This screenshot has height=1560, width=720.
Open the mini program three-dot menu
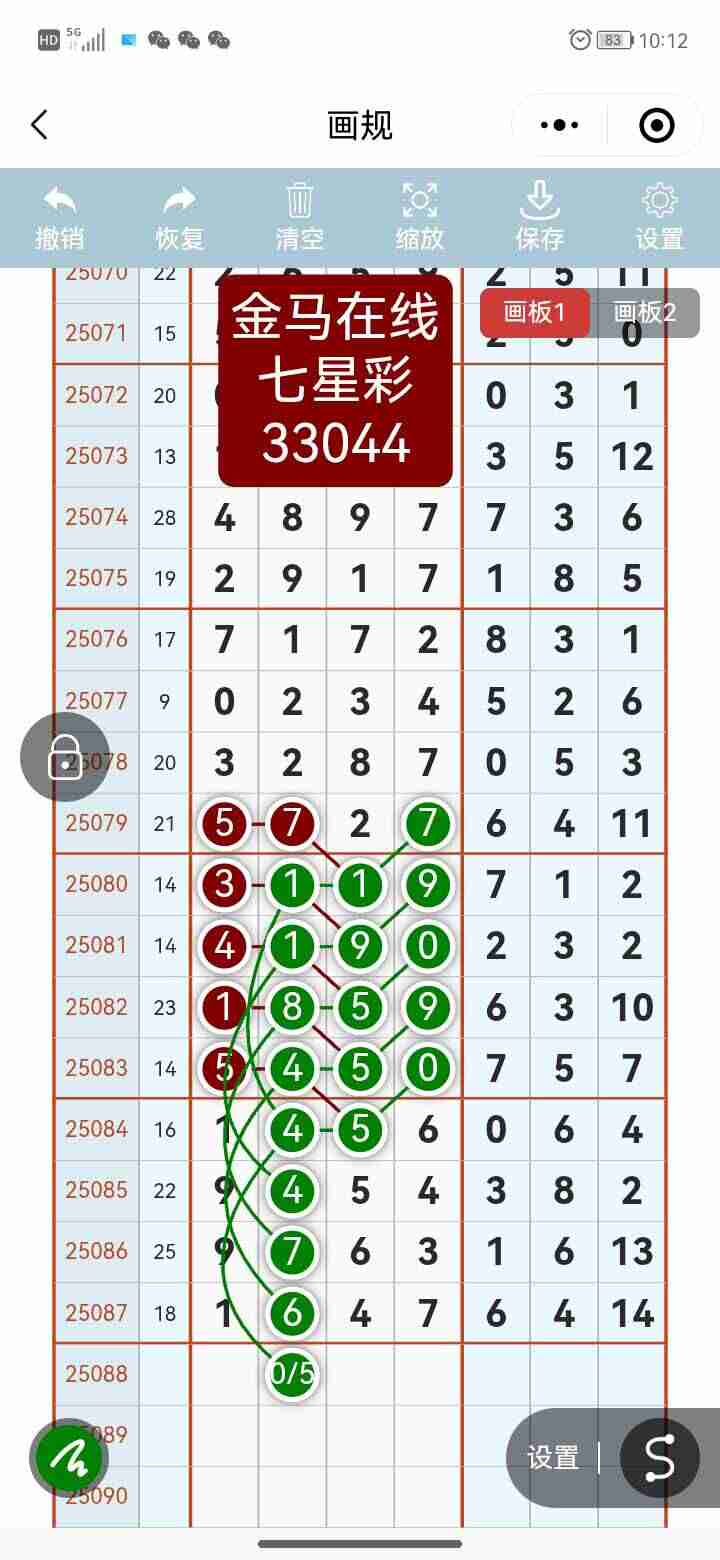559,125
